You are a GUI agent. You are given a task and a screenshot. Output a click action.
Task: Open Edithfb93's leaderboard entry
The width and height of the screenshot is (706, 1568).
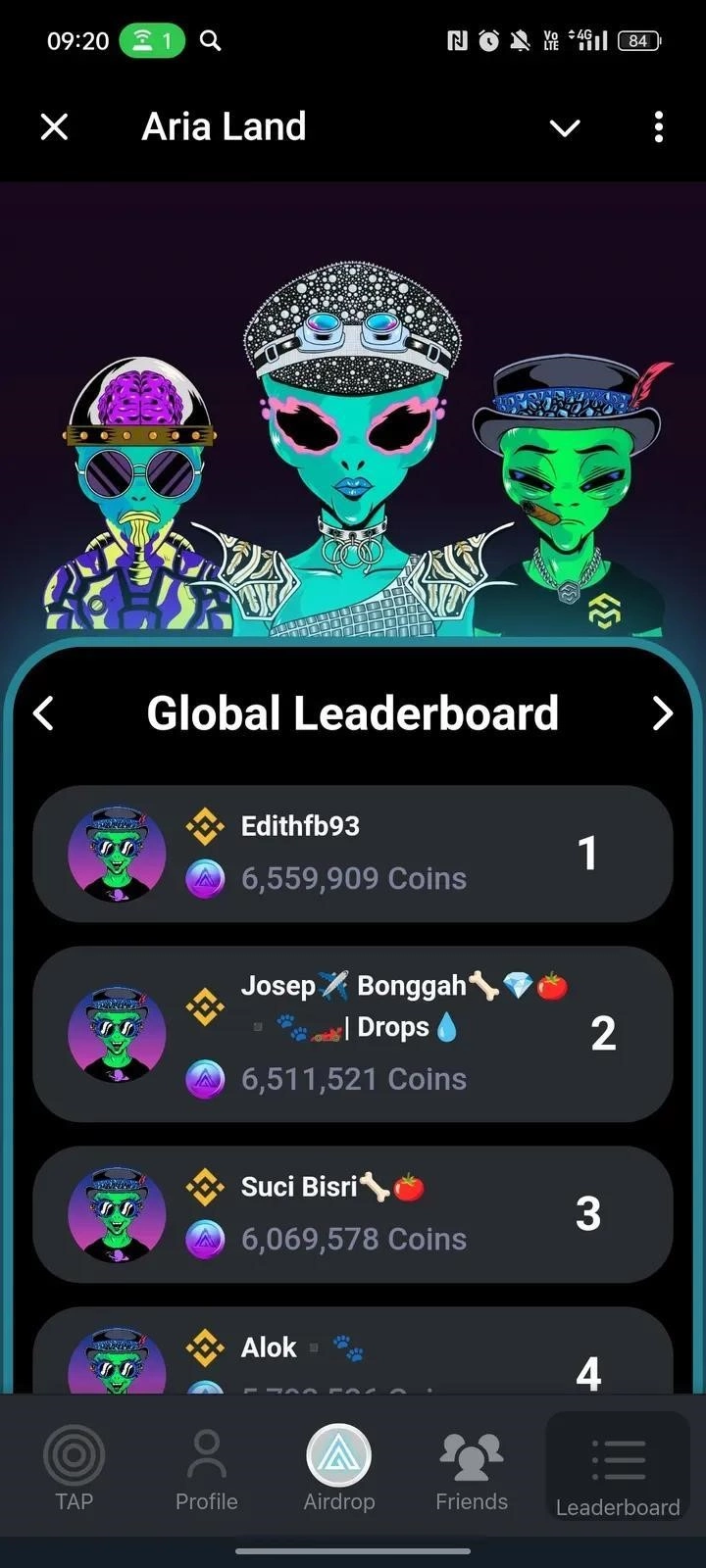pyautogui.click(x=353, y=853)
